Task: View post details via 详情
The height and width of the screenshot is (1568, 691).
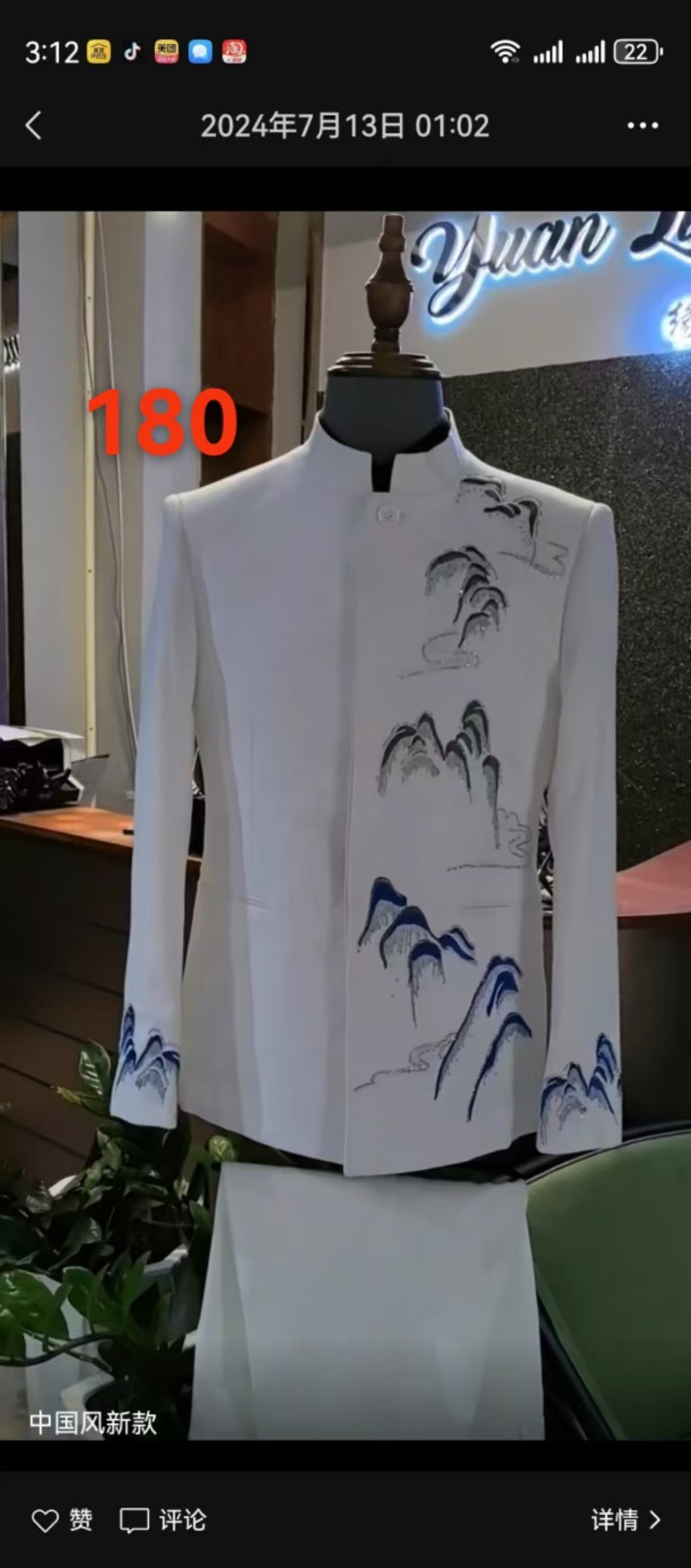Action: click(x=625, y=1520)
